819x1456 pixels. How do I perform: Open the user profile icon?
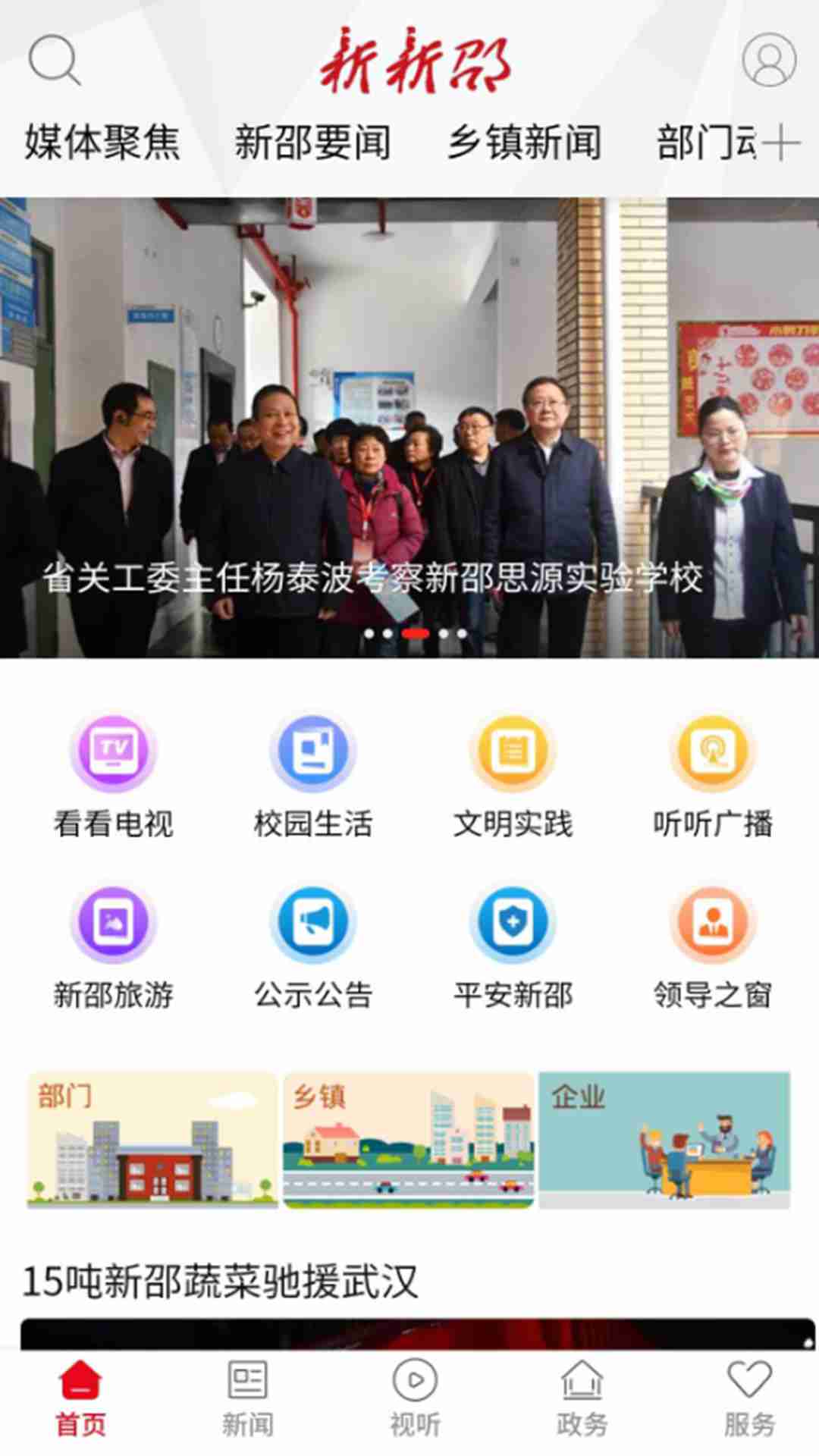coord(769,60)
